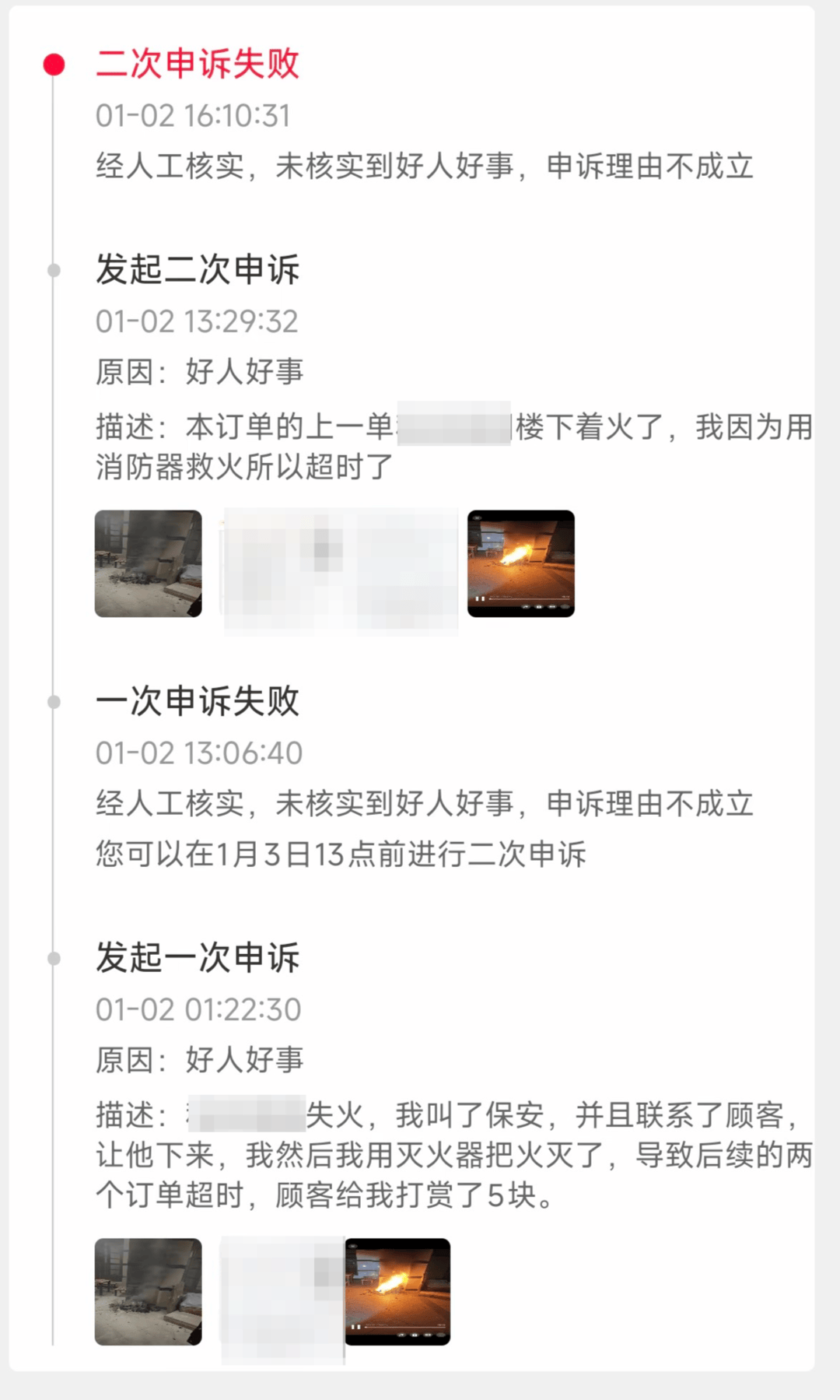The width and height of the screenshot is (840, 1400).
Task: Tap the gray dot beside 一次申诉失败
Action: pos(54,704)
